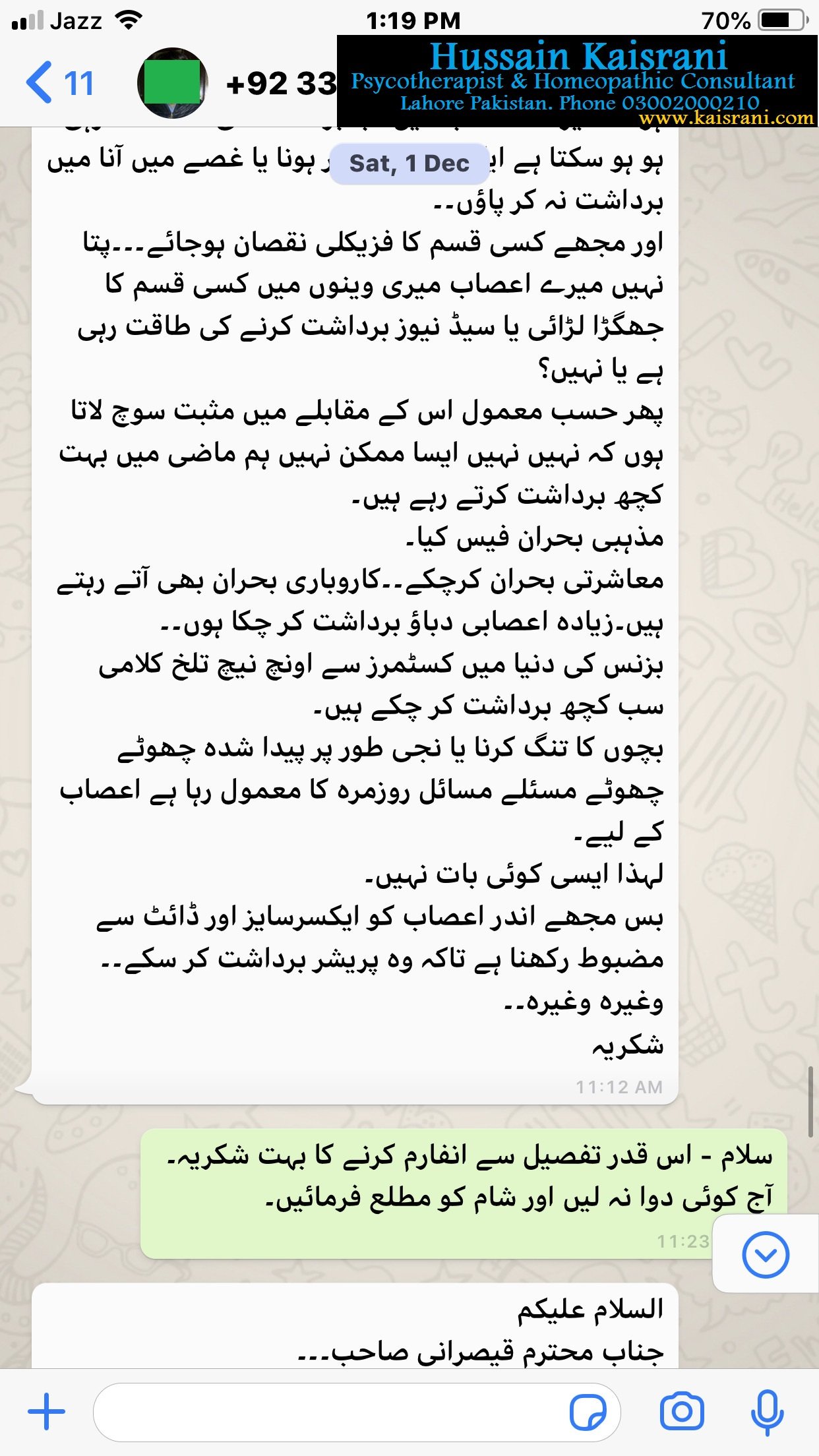Jump to latest message with down arrow

765,1254
